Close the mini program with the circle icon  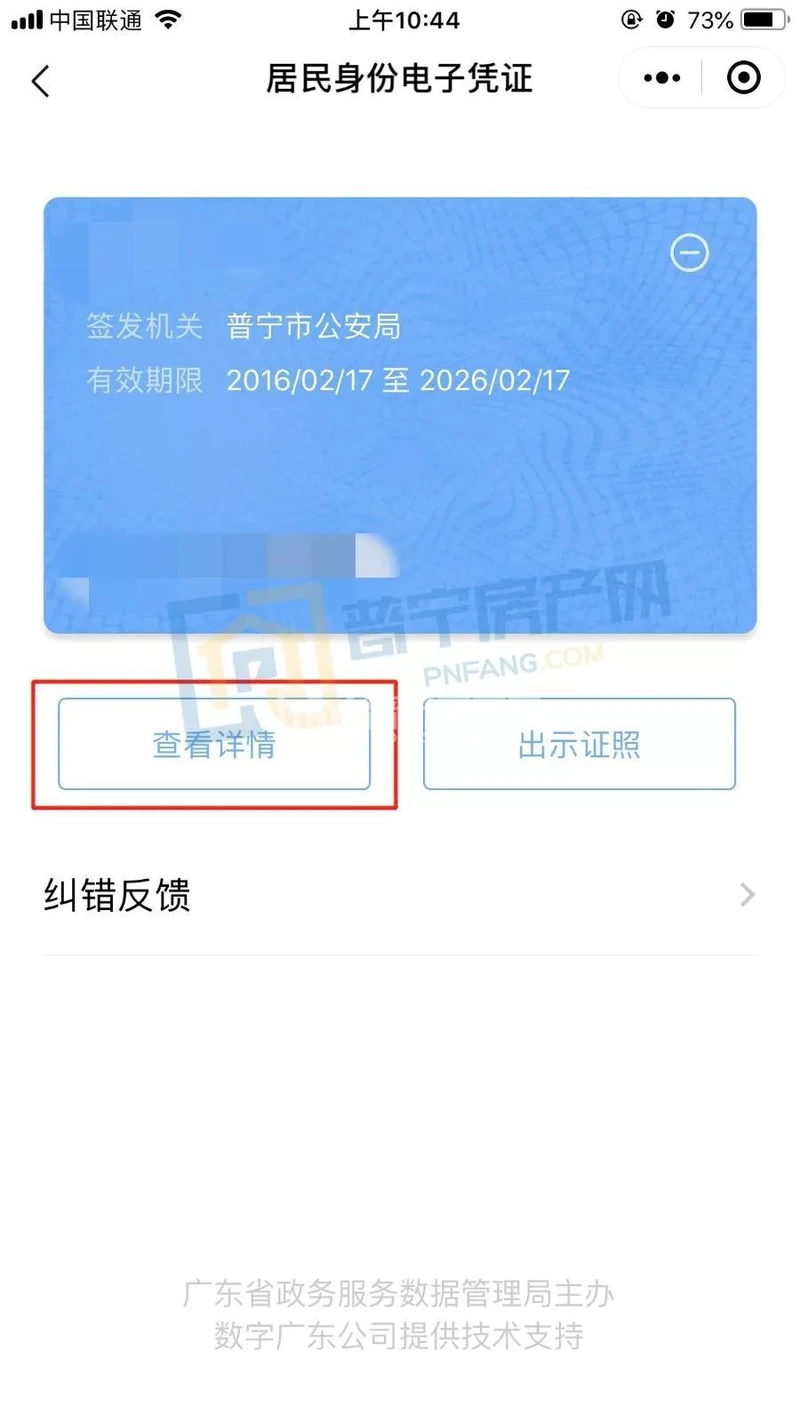point(743,78)
